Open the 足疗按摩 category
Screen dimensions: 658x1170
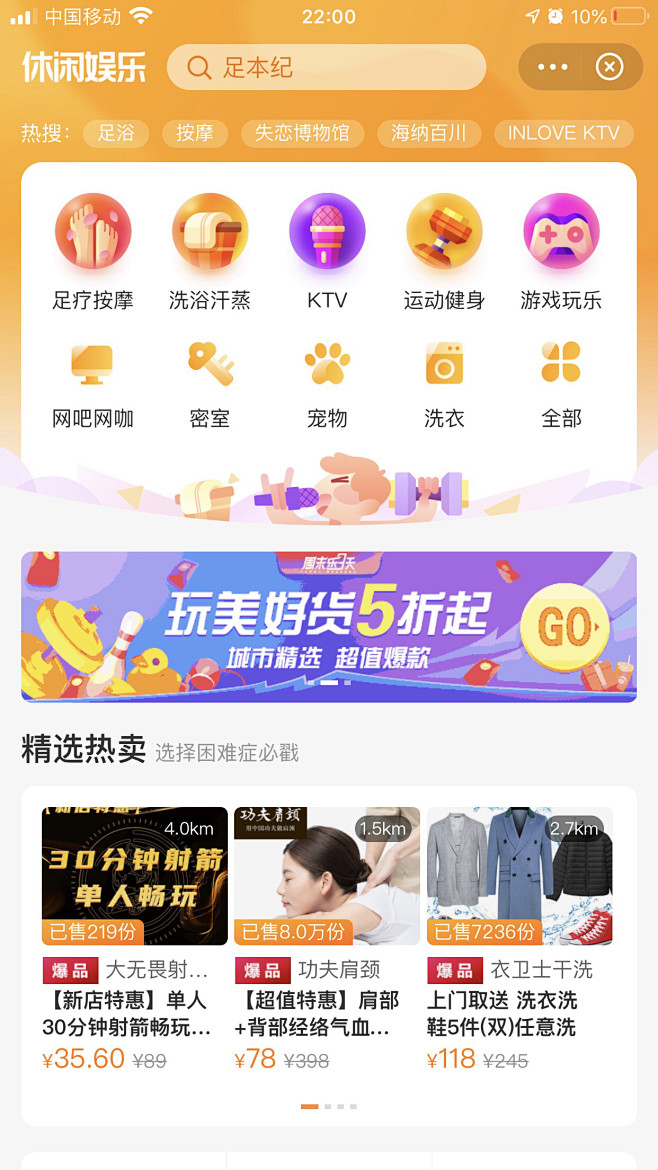93,252
